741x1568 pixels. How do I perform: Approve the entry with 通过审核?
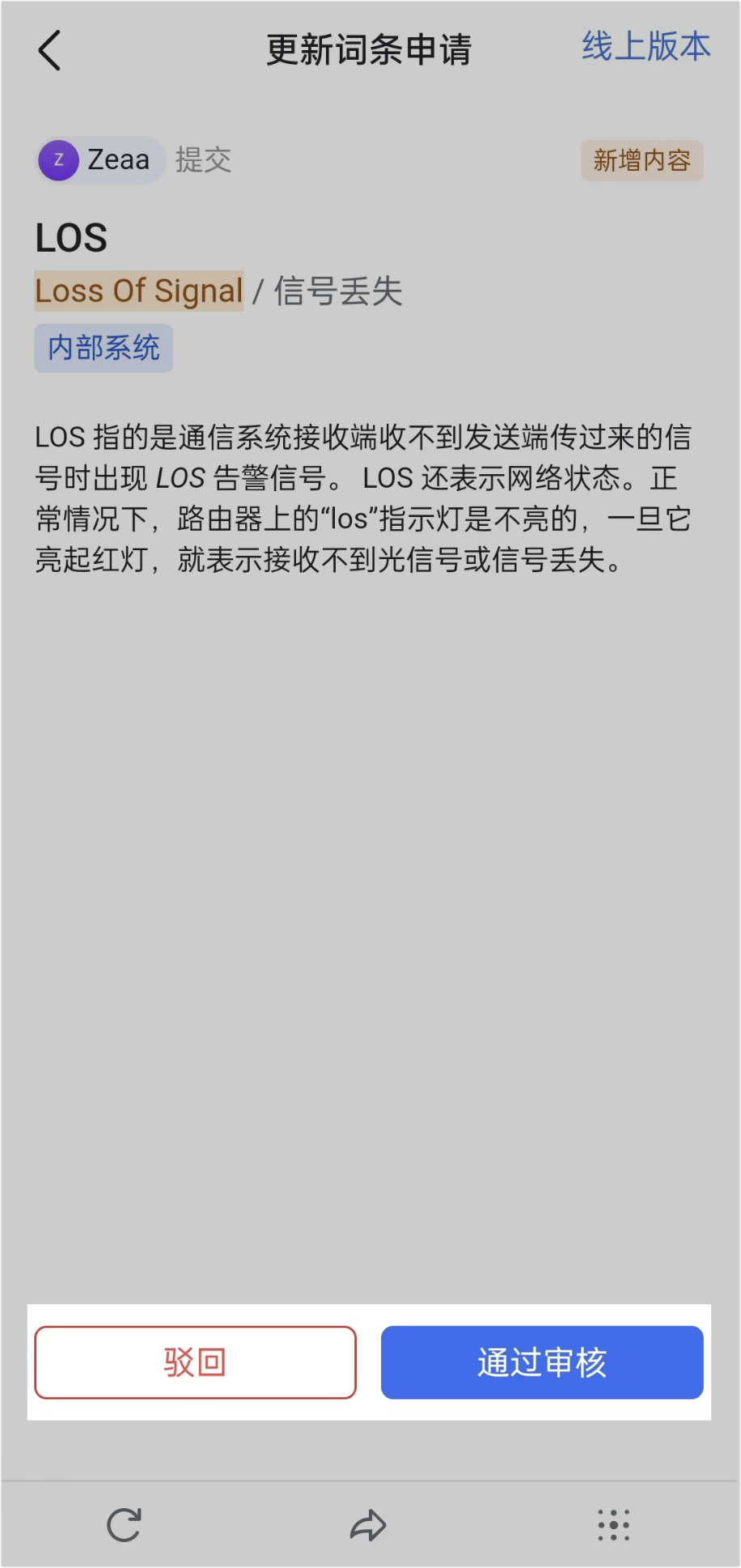coord(542,1362)
